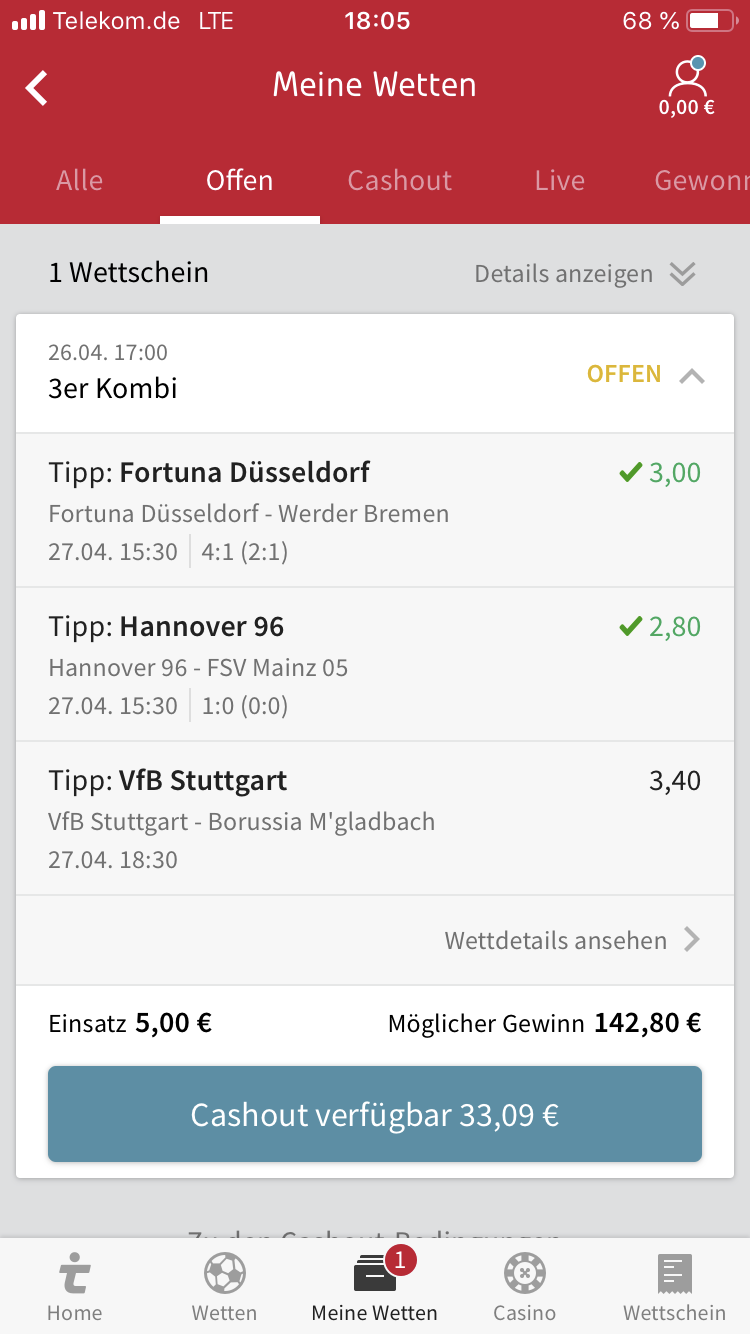Image resolution: width=750 pixels, height=1334 pixels.
Task: Expand Details anzeigen
Action: tap(584, 274)
